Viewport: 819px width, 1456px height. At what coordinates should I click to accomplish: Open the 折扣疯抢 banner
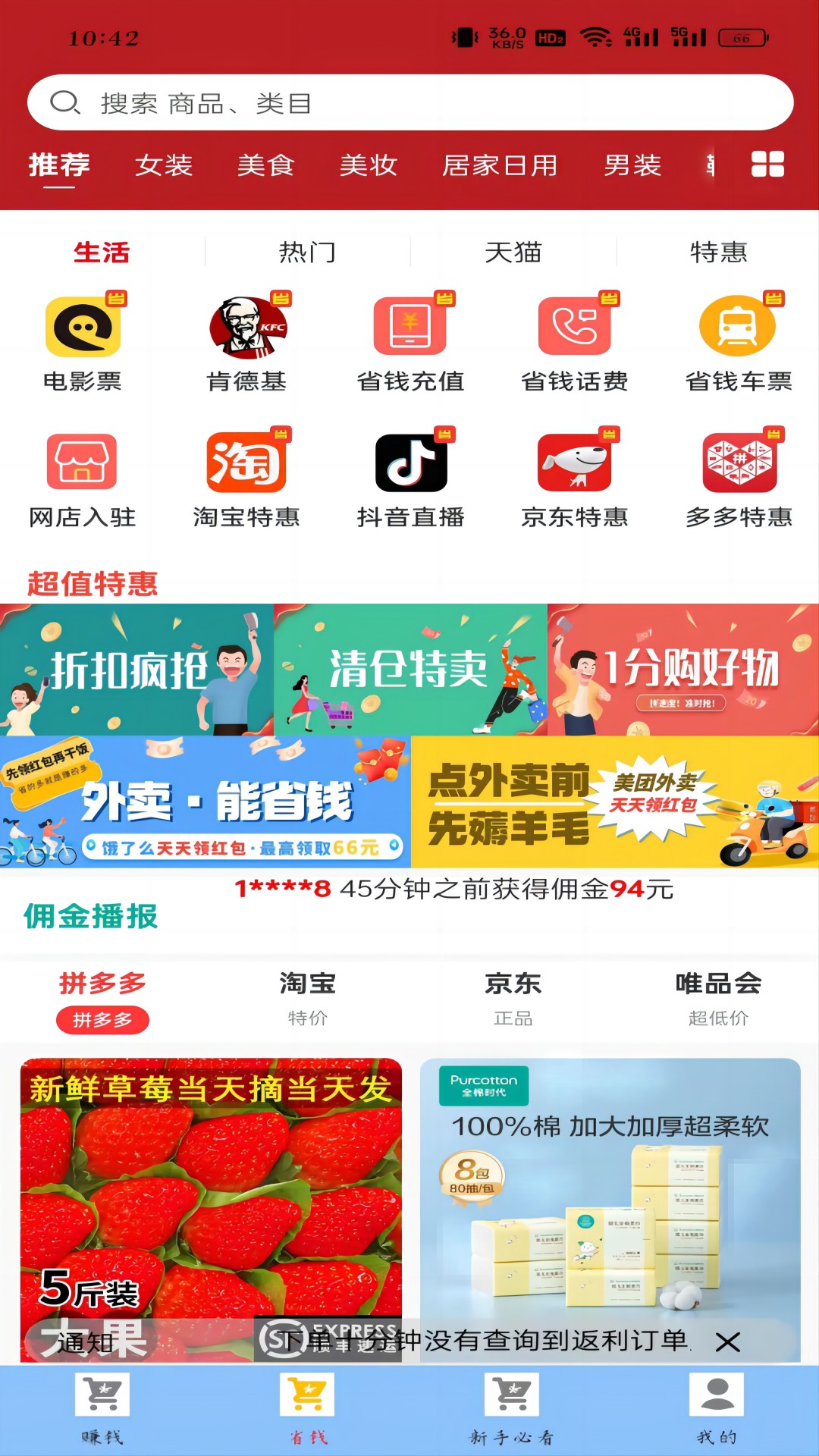pos(136,670)
